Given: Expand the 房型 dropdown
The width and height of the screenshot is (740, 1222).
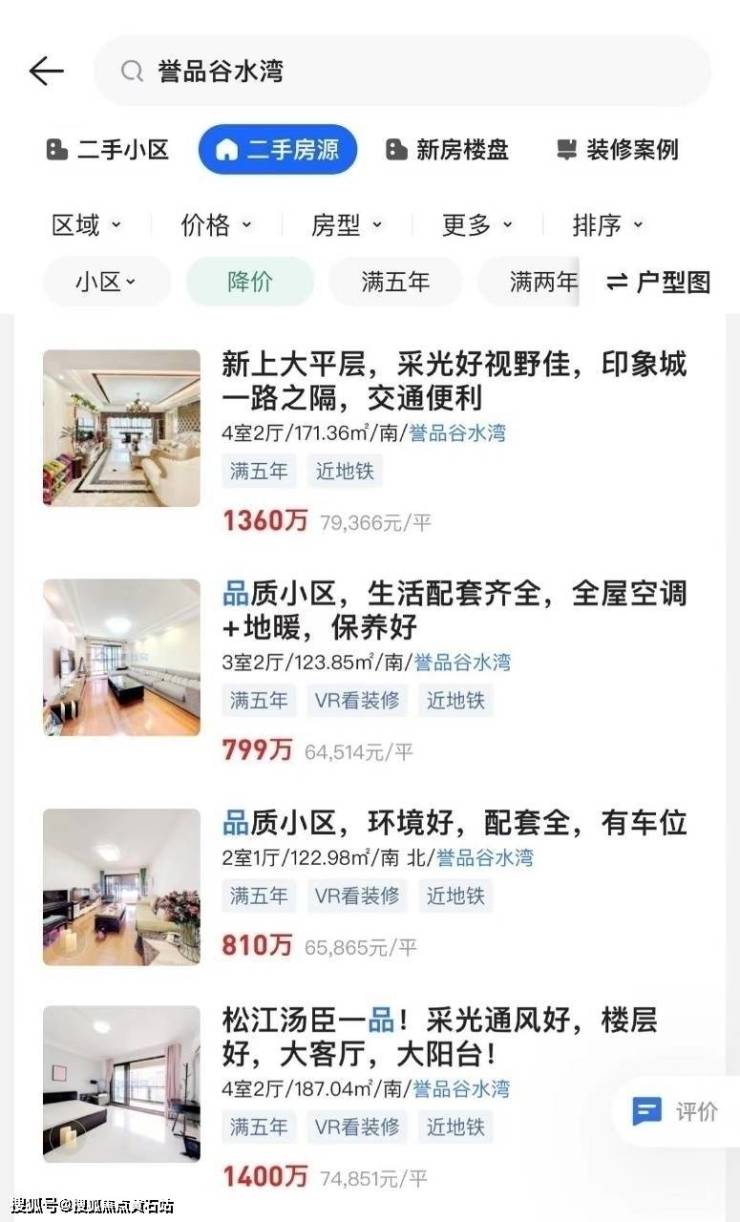Looking at the screenshot, I should (346, 225).
